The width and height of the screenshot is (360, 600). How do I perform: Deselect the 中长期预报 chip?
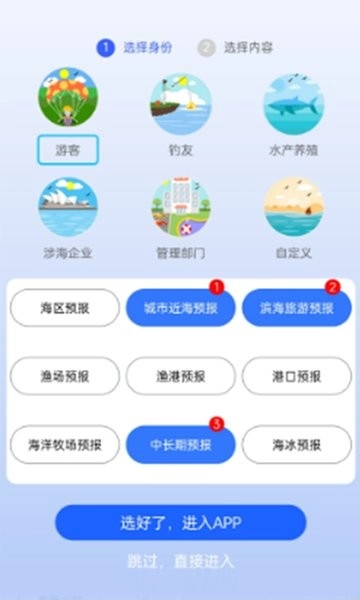tap(181, 445)
